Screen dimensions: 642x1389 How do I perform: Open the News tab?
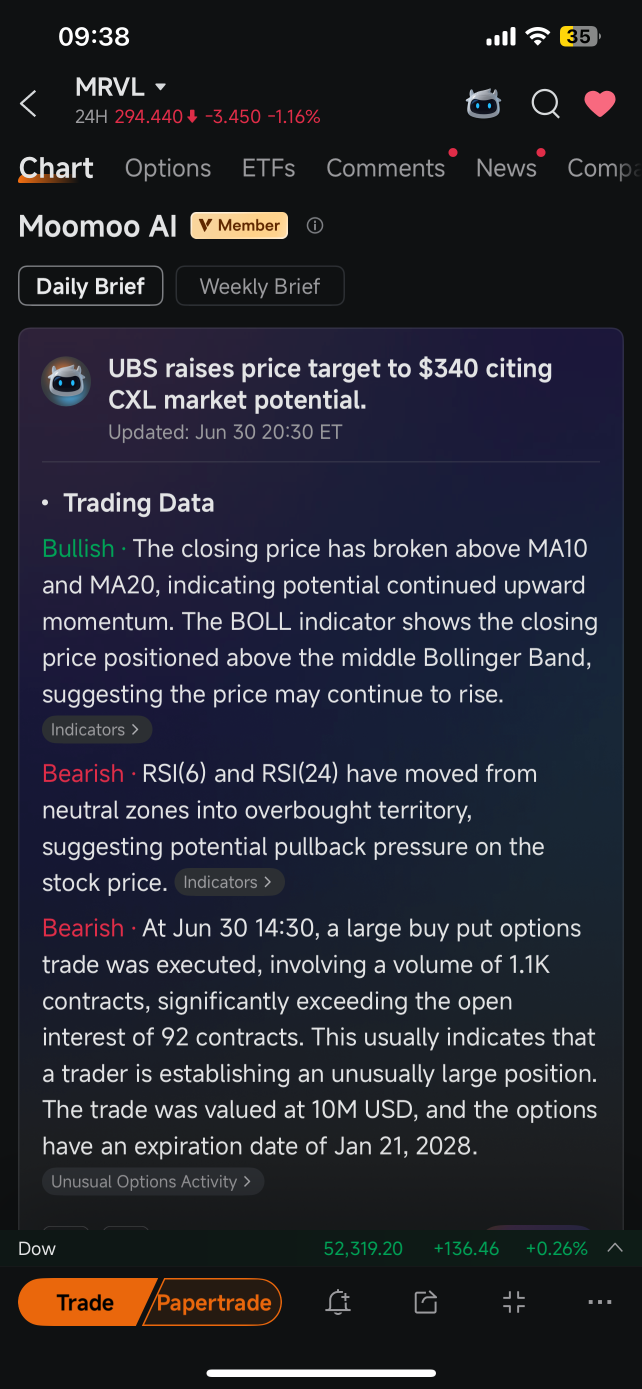(506, 168)
